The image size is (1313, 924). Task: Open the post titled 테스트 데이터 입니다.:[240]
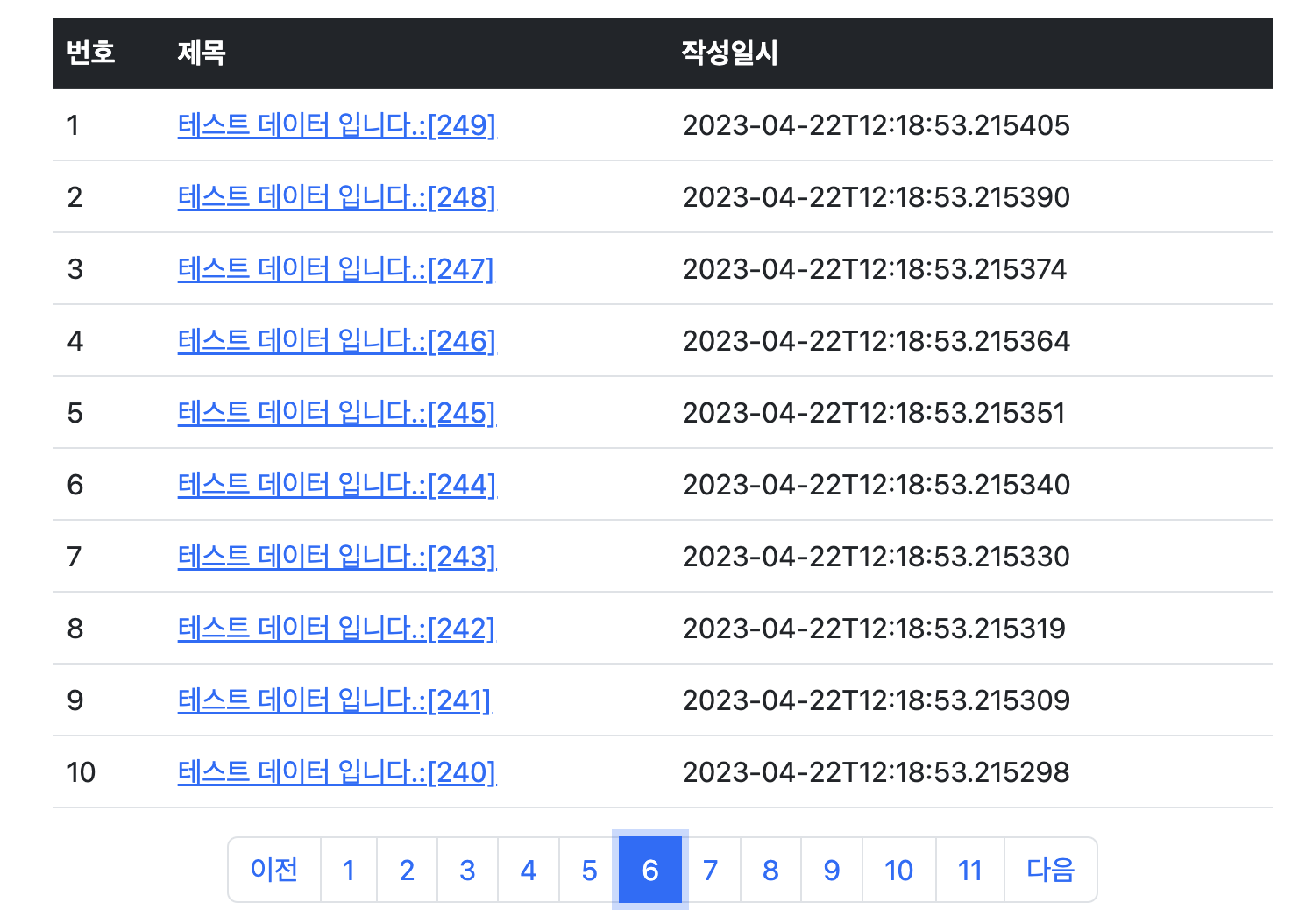coord(337,772)
